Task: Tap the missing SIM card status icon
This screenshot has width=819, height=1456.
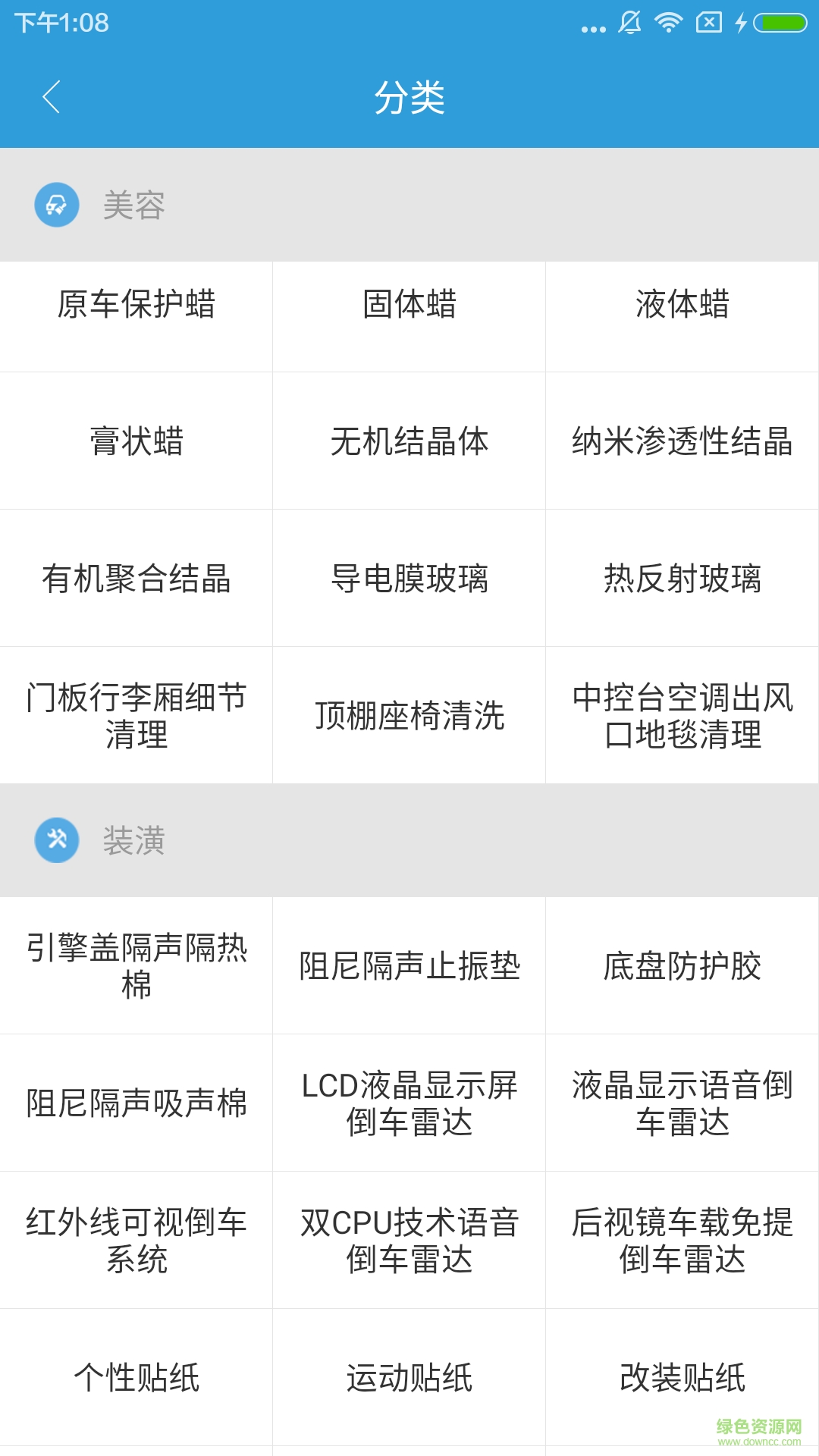Action: (x=710, y=22)
